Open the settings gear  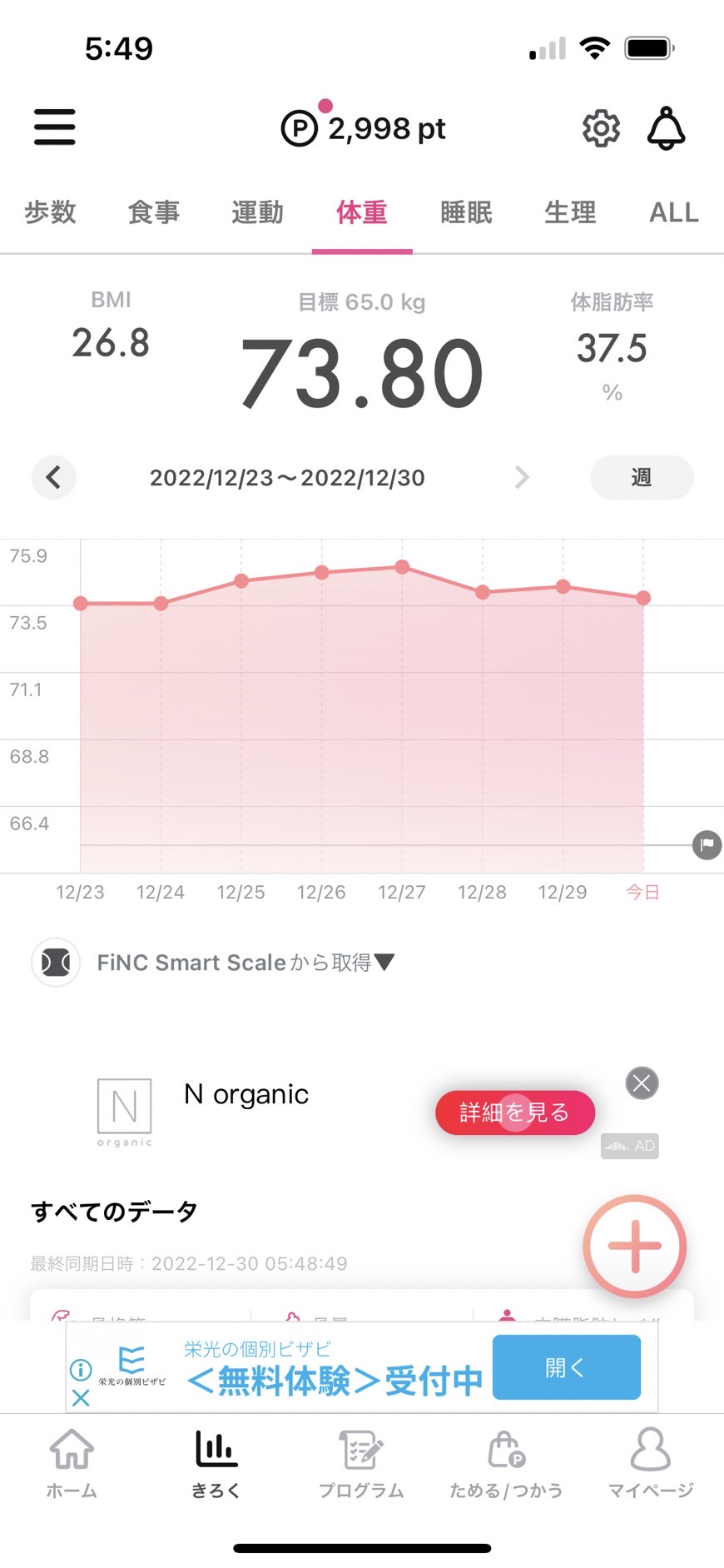[601, 128]
